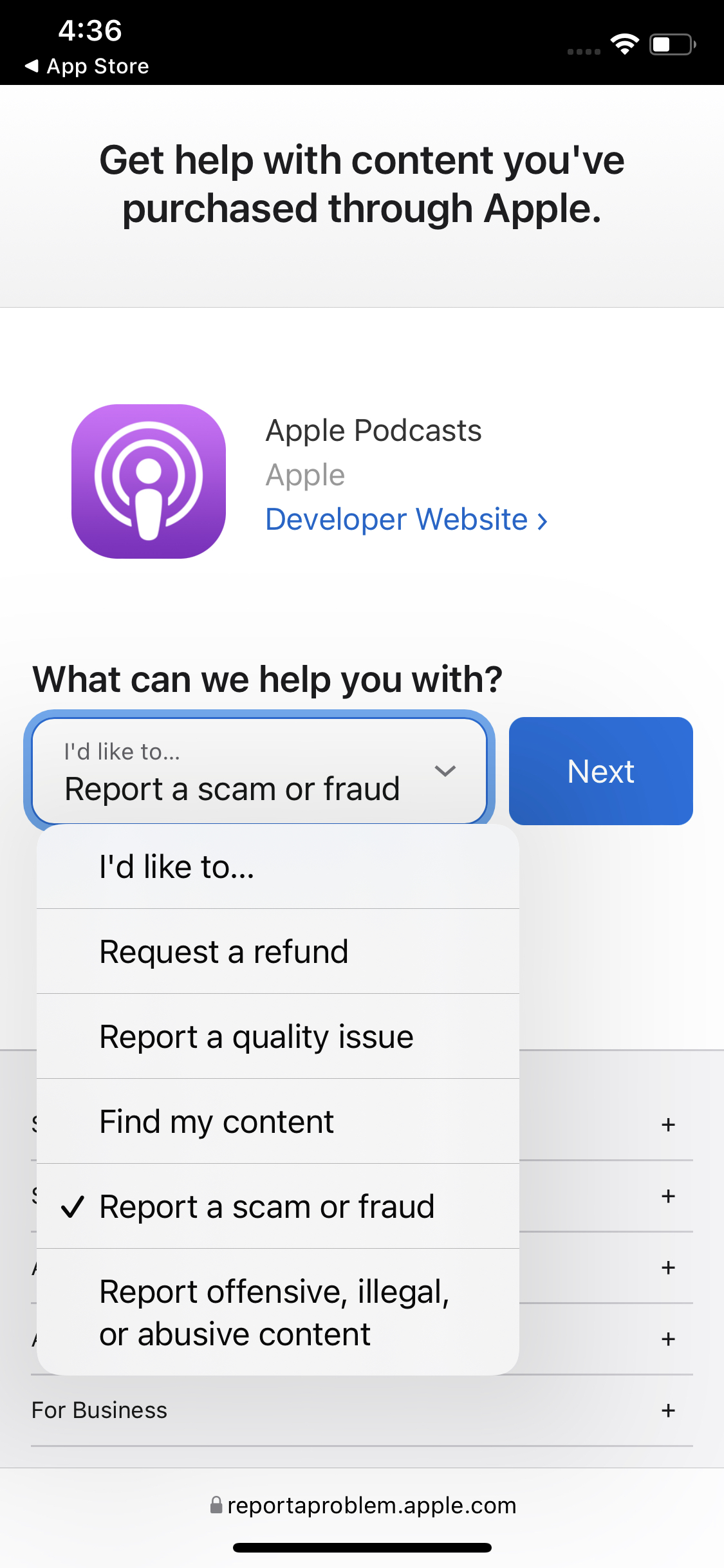Open the Developer Website link

click(x=406, y=519)
